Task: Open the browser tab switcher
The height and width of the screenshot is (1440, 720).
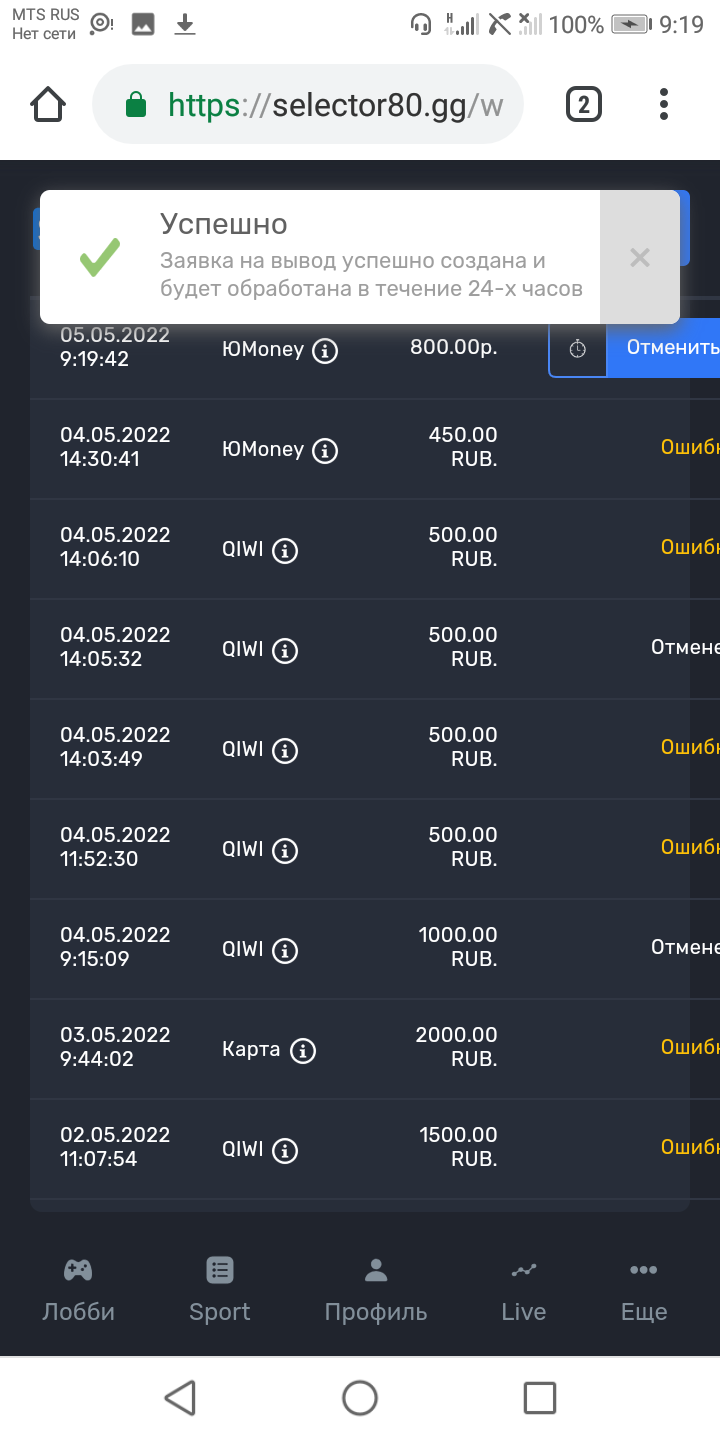Action: click(x=584, y=105)
